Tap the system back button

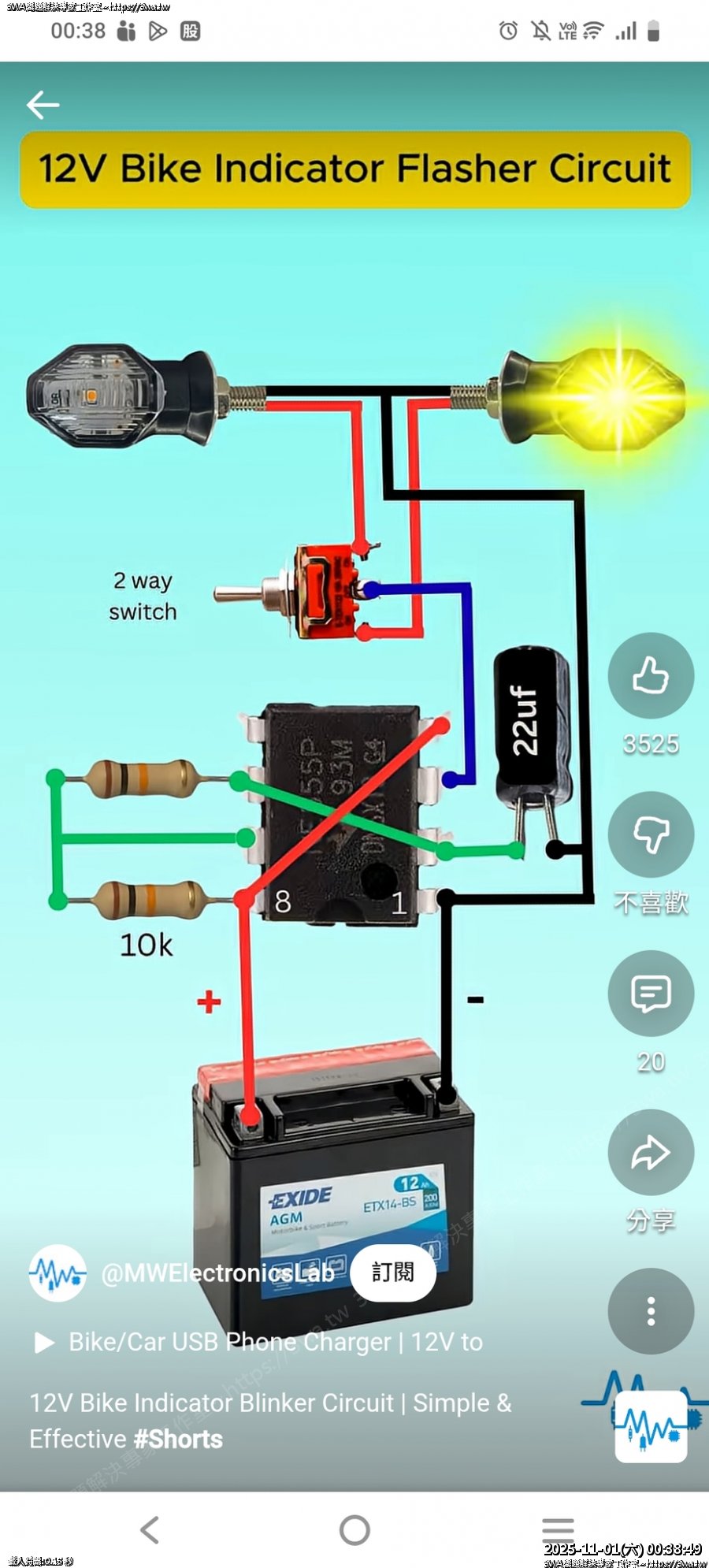[x=150, y=1529]
